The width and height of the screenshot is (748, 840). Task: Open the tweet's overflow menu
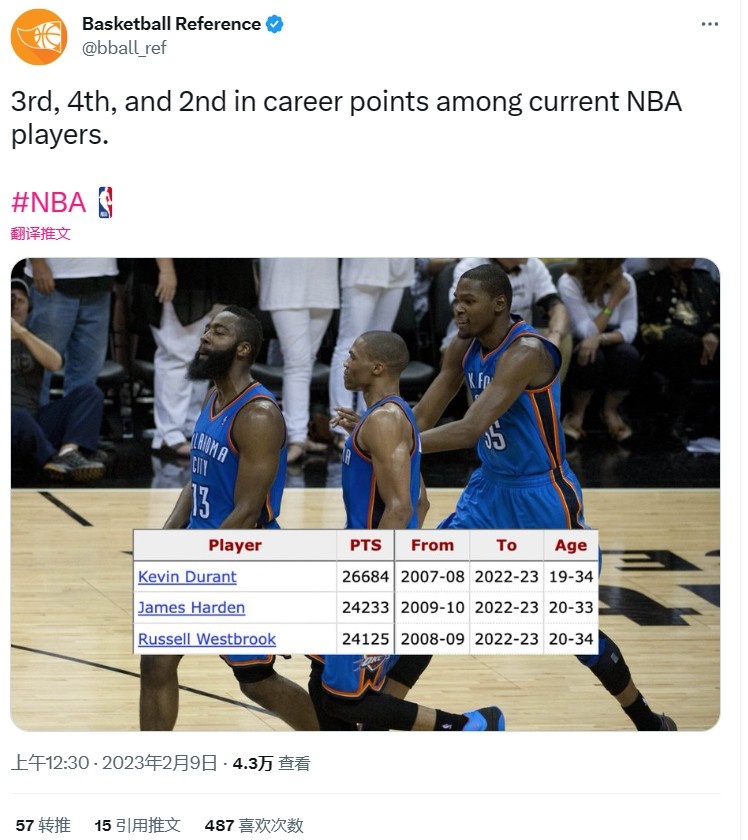click(x=709, y=25)
